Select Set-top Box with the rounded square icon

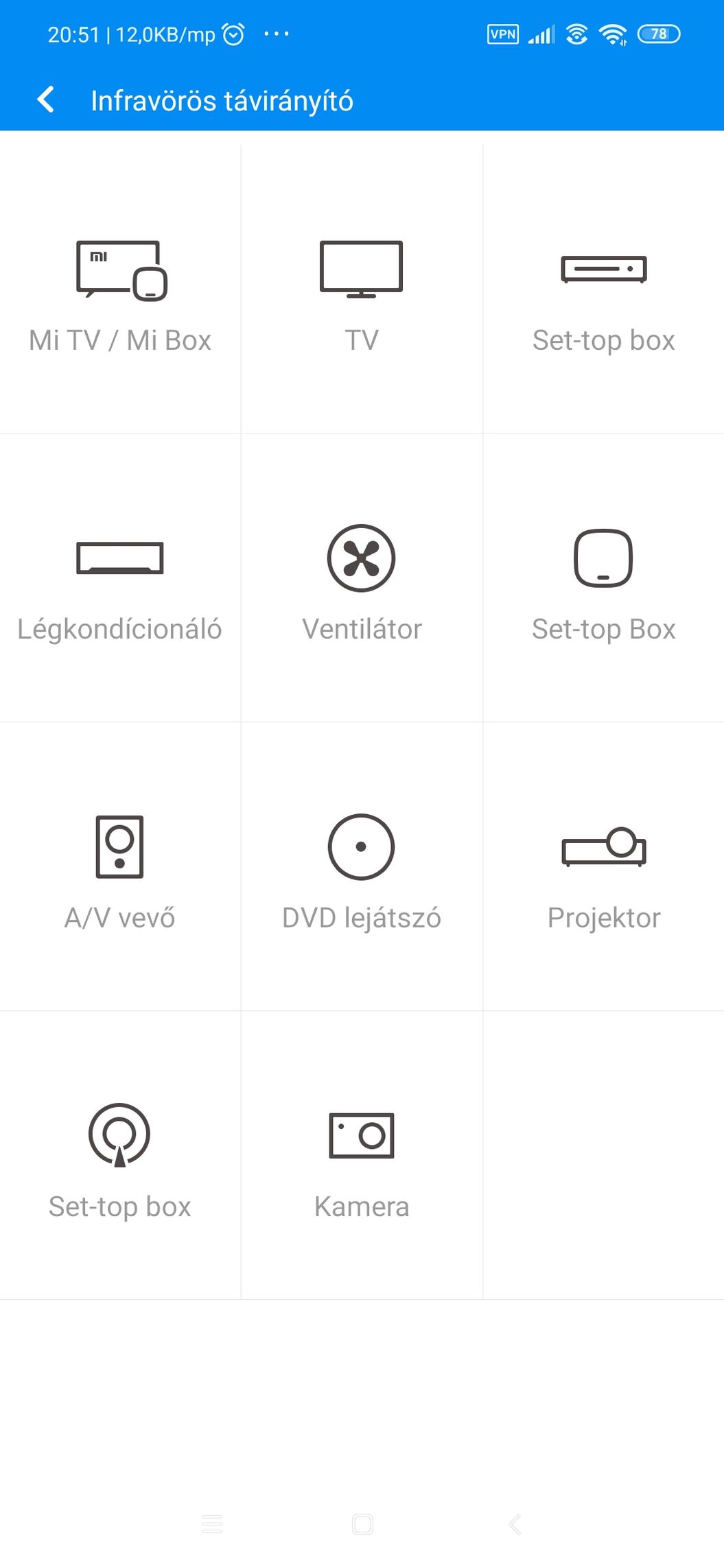coord(603,583)
